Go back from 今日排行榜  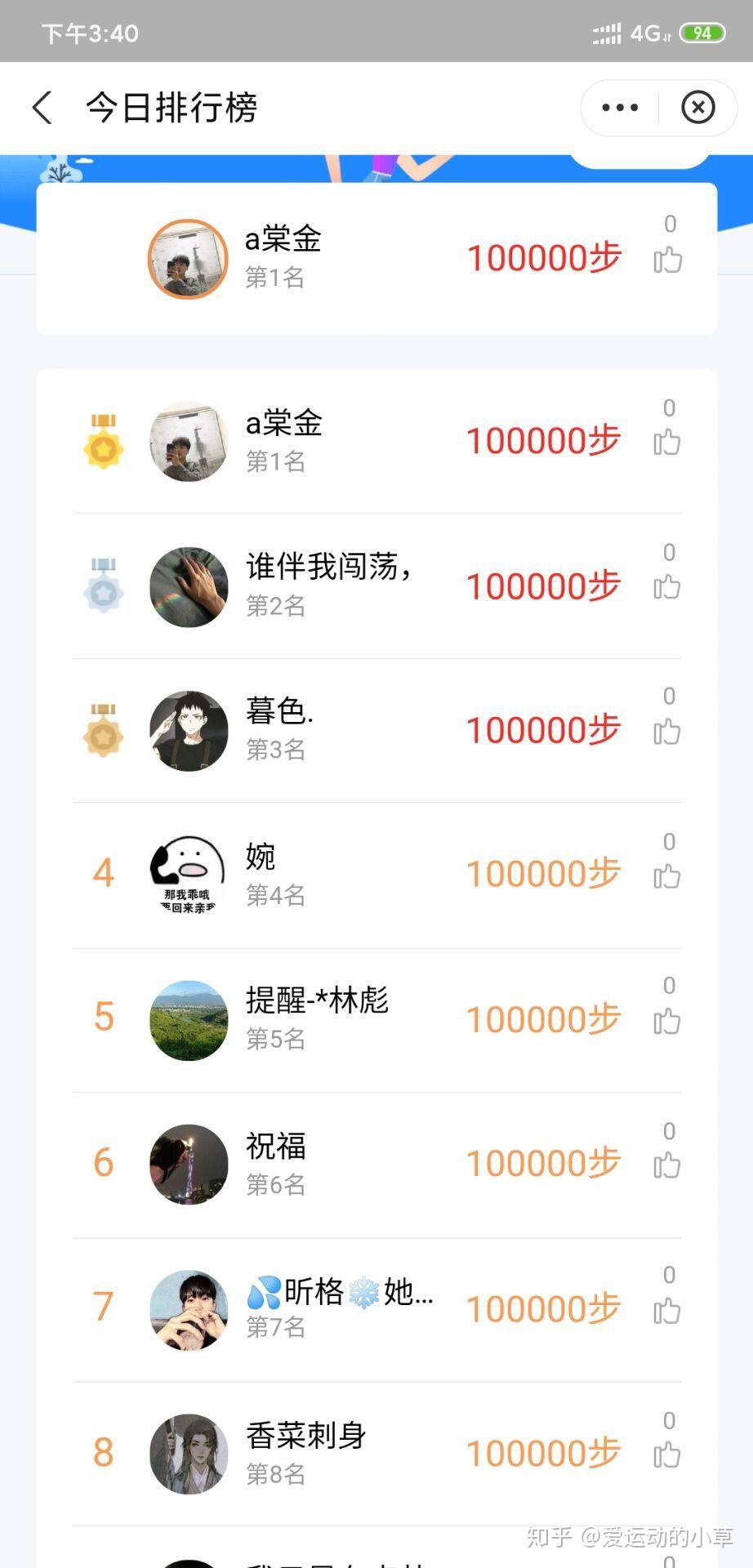point(42,108)
